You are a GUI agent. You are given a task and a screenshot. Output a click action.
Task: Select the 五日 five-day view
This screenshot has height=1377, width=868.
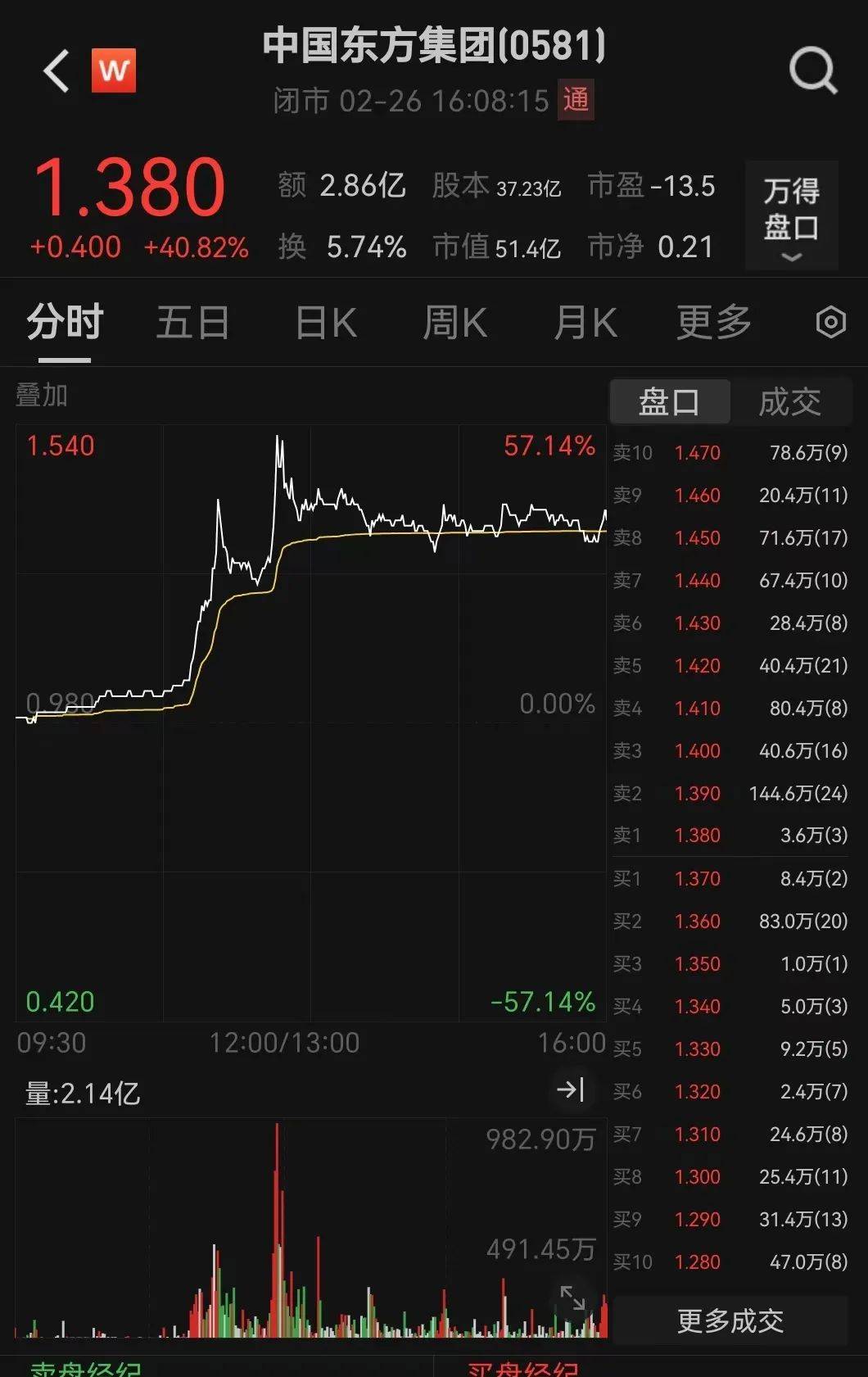tap(192, 322)
